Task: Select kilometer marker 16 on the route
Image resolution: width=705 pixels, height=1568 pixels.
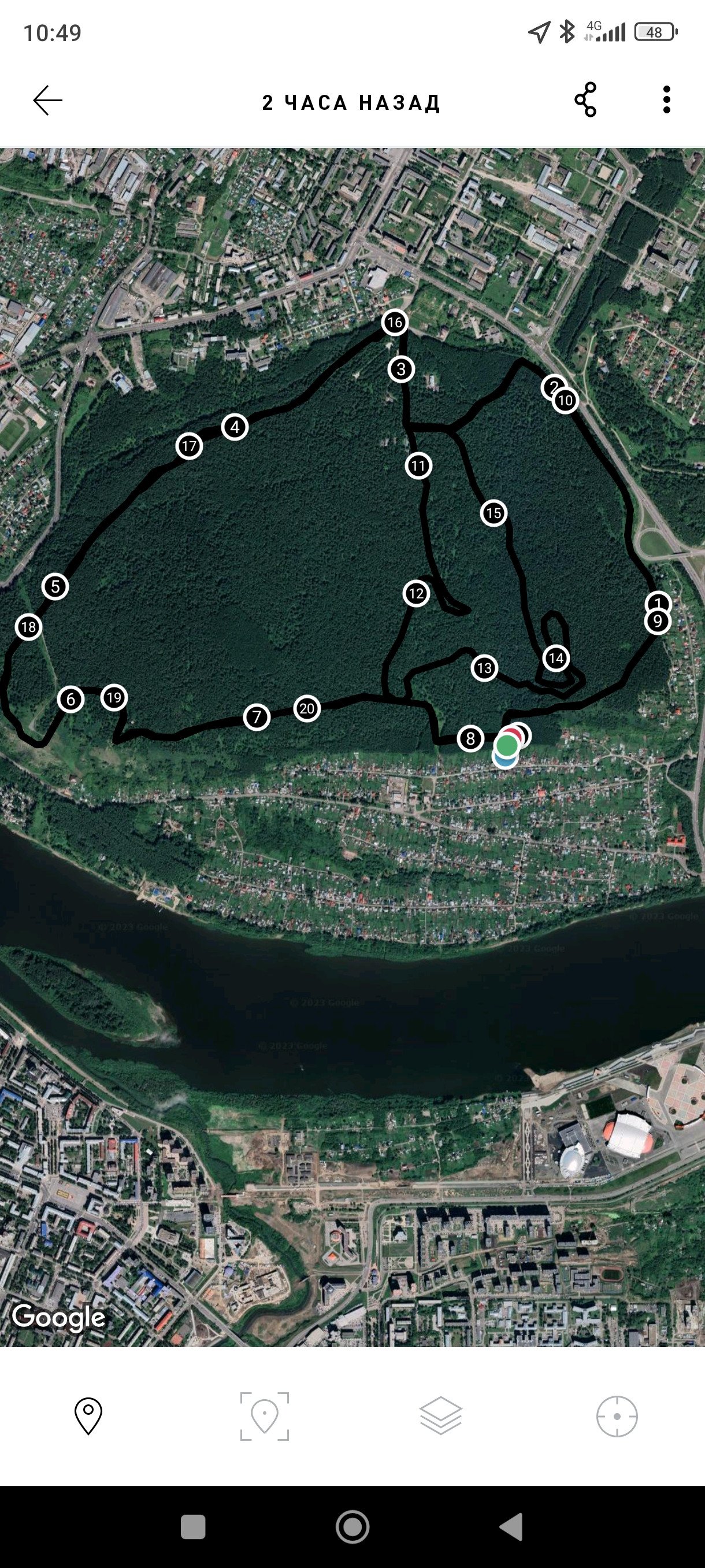Action: (x=395, y=322)
